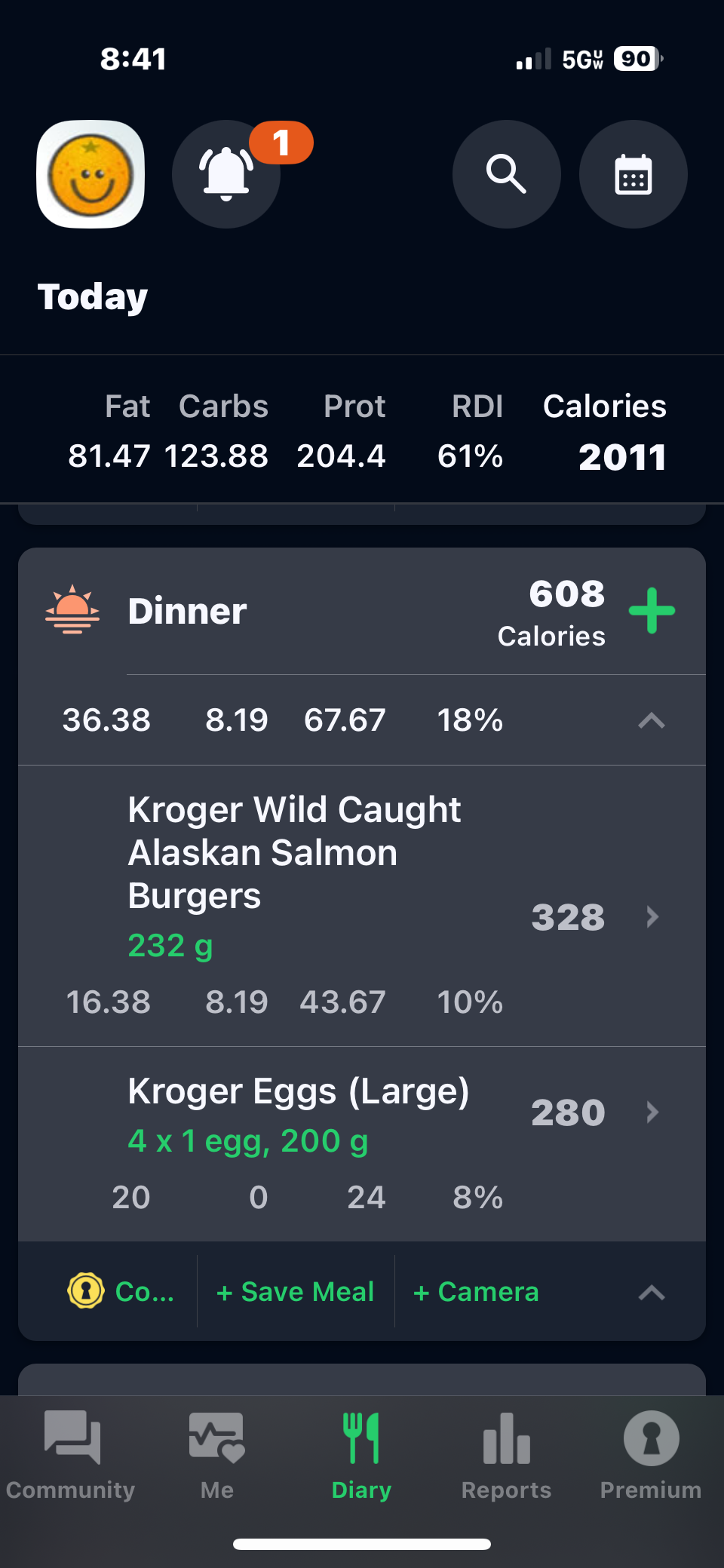Open the Premium tab
This screenshot has height=1568, width=724.
[x=651, y=1456]
